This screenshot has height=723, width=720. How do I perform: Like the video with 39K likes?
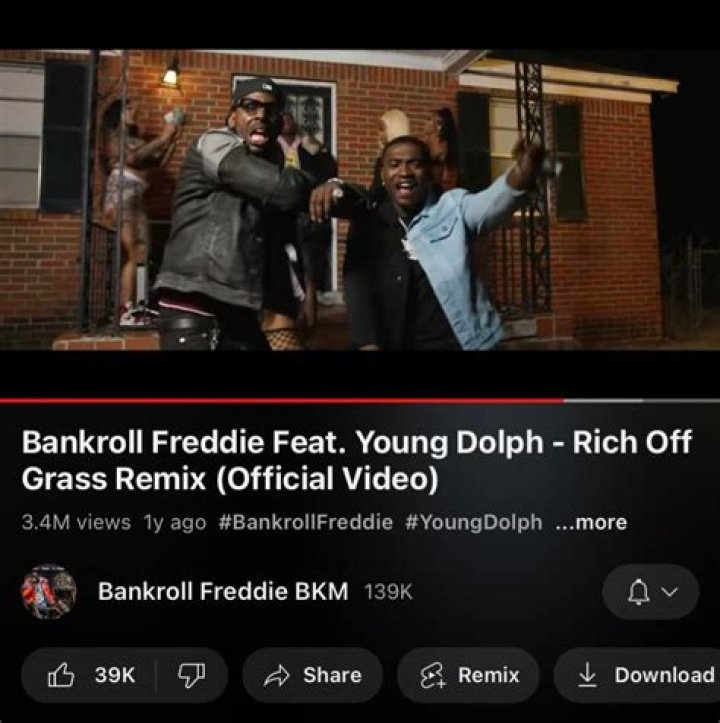coord(92,675)
